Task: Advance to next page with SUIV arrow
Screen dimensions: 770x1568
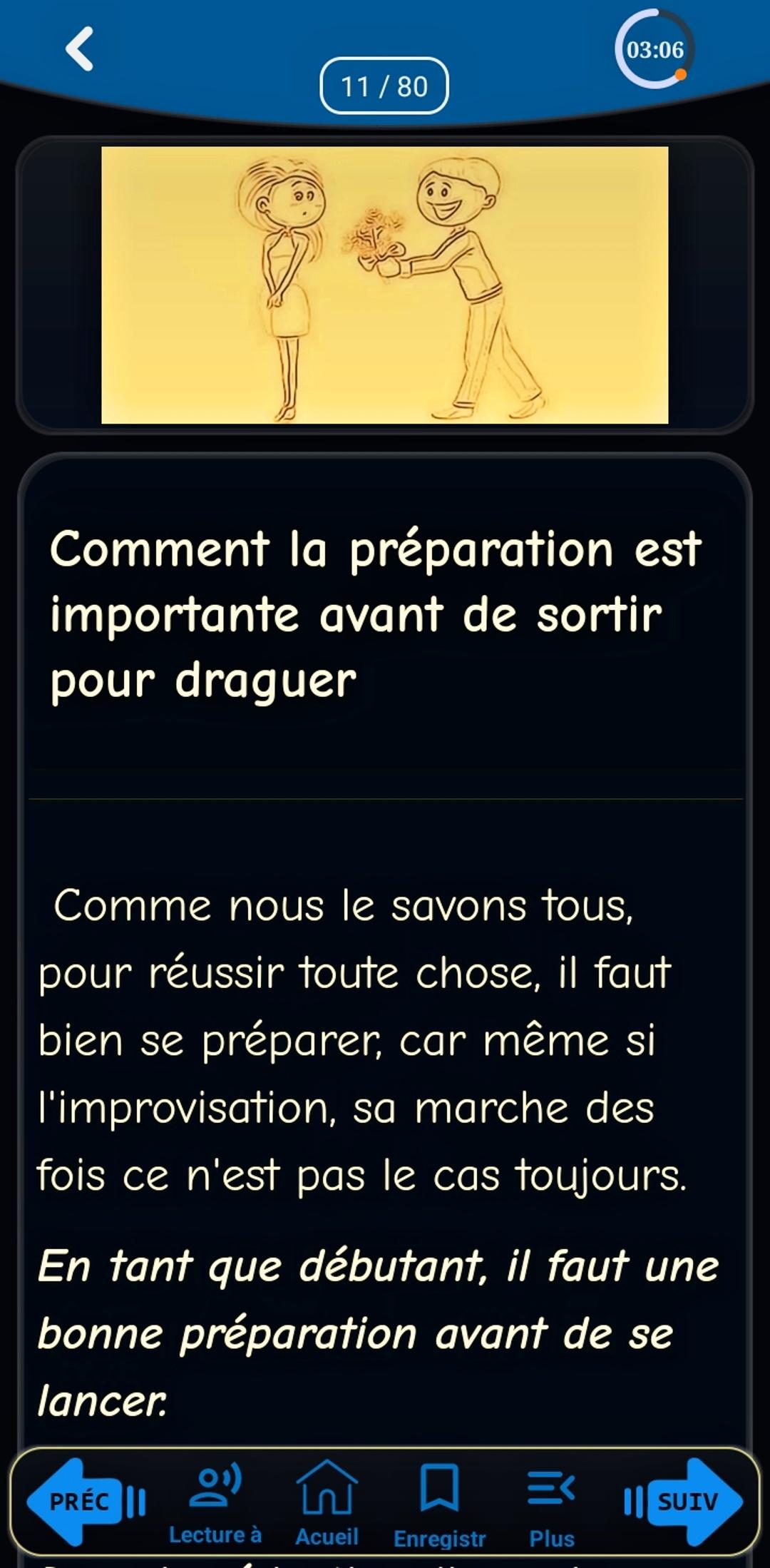Action: pyautogui.click(x=683, y=1502)
